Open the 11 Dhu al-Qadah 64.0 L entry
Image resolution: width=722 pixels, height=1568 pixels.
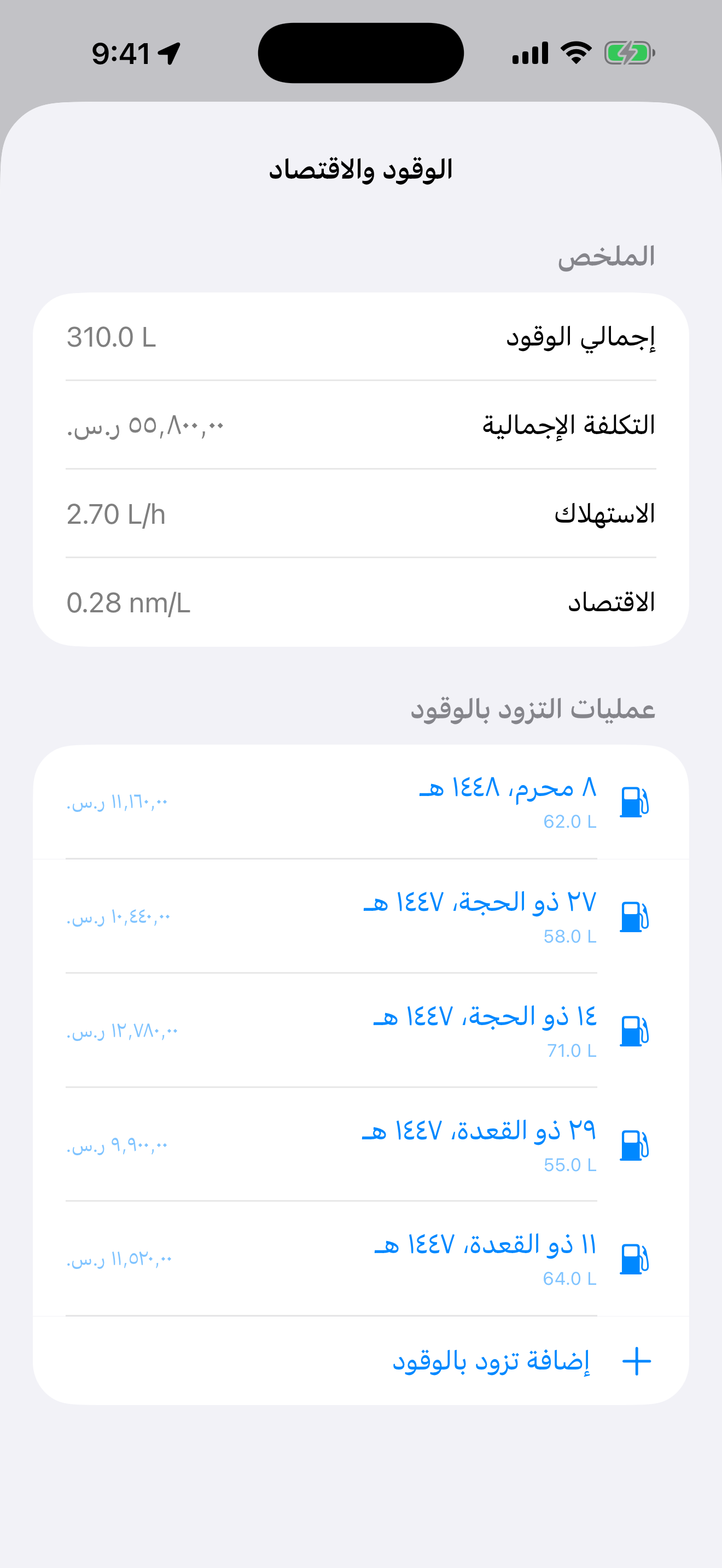point(361,1259)
